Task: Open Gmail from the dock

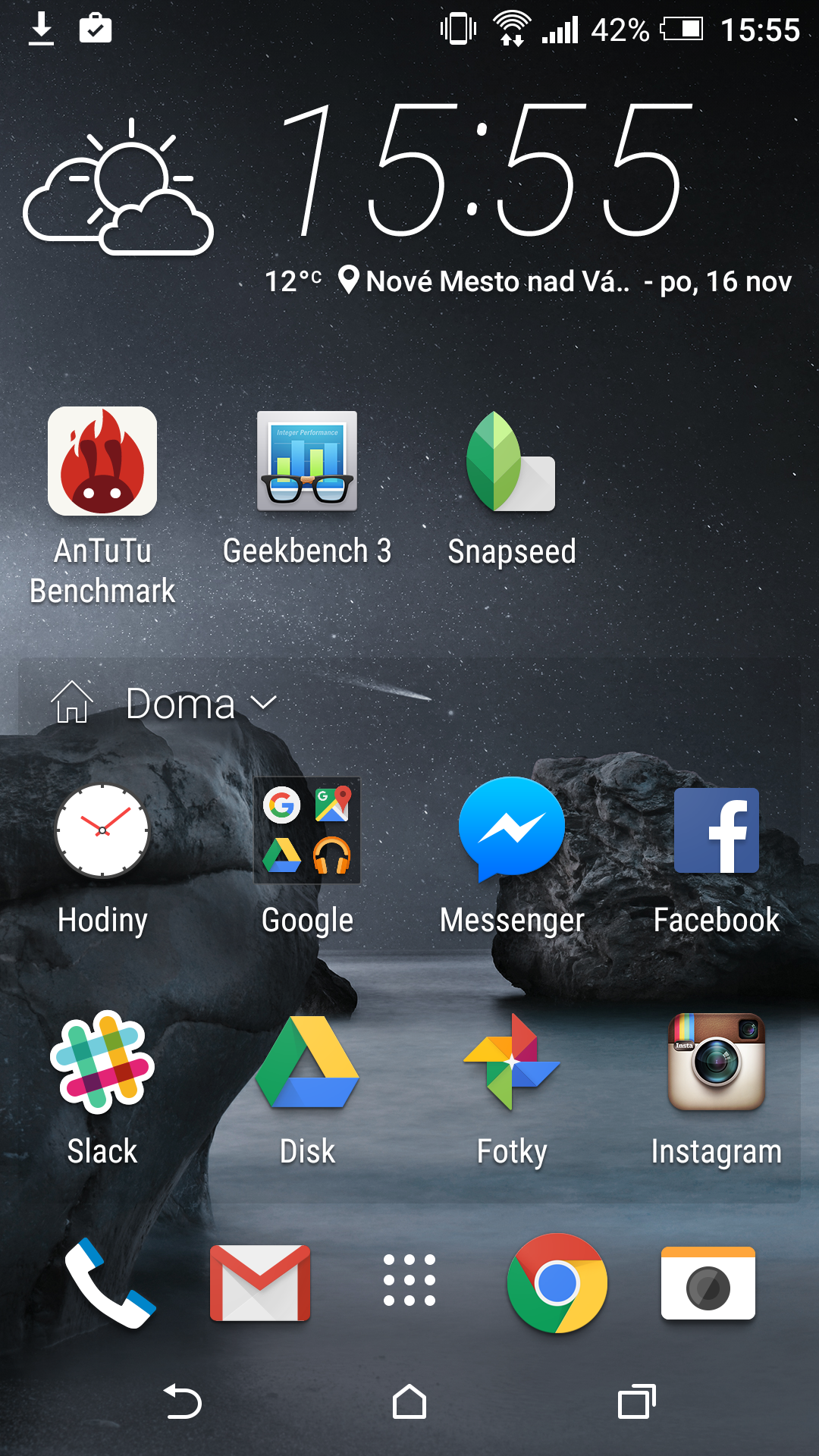Action: click(x=260, y=1283)
